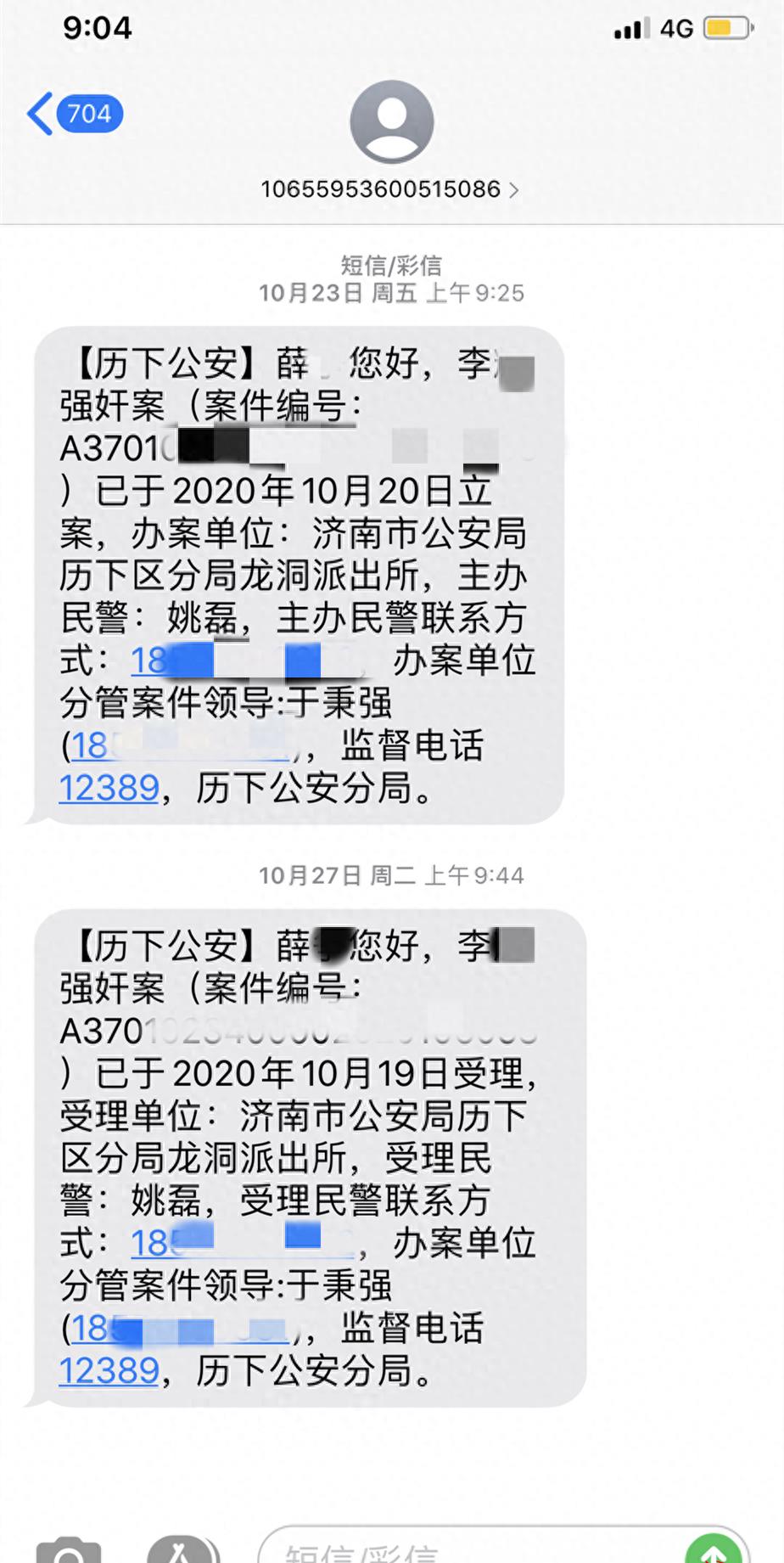This screenshot has width=784, height=1563.
Task: Go back to message list via 704 chevron
Action: click(87, 114)
